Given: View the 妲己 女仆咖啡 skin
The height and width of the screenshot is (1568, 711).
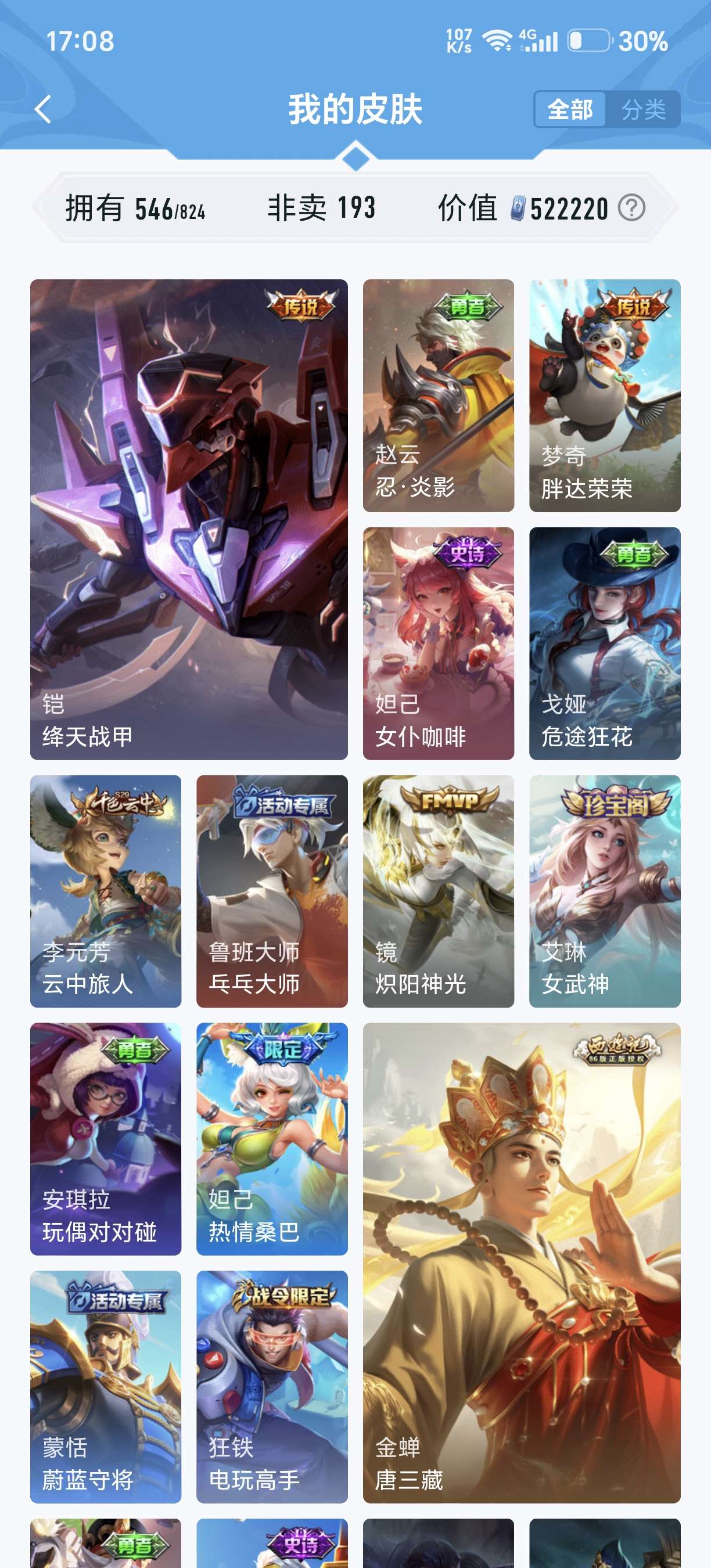Looking at the screenshot, I should click(439, 643).
